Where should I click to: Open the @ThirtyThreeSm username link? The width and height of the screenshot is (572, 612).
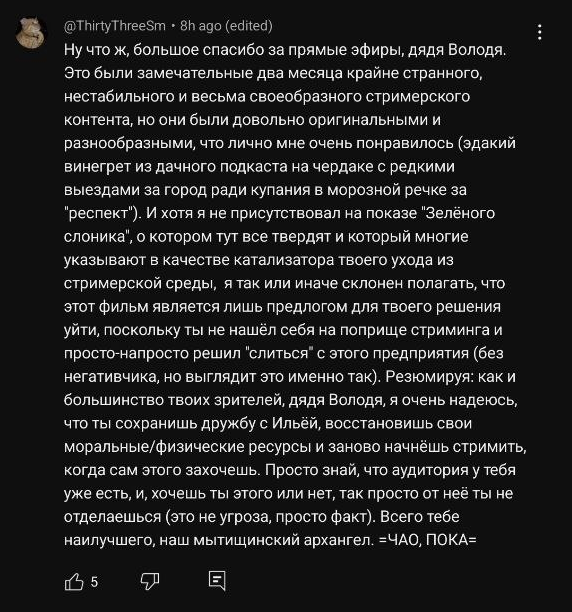tap(115, 26)
